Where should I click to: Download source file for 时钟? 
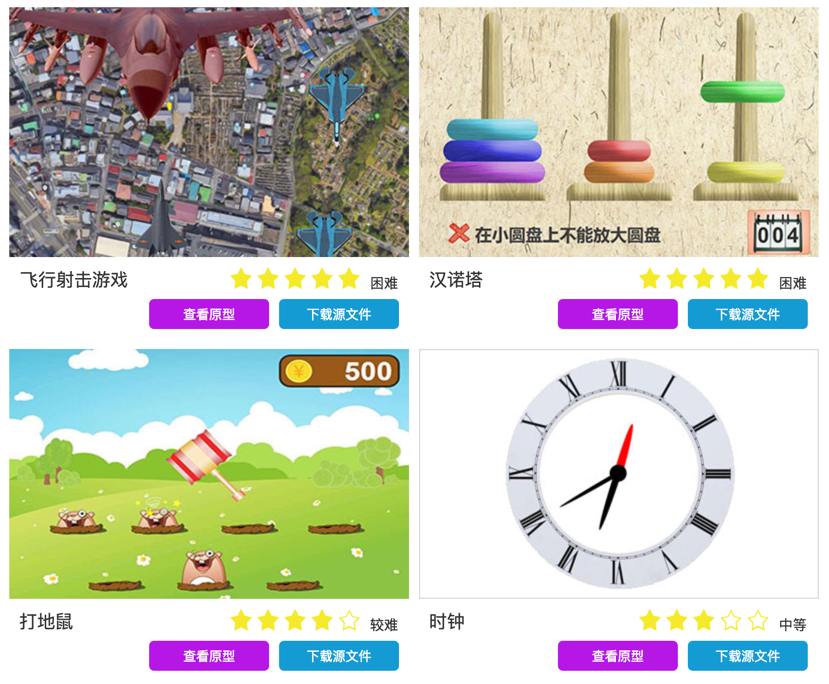(748, 656)
